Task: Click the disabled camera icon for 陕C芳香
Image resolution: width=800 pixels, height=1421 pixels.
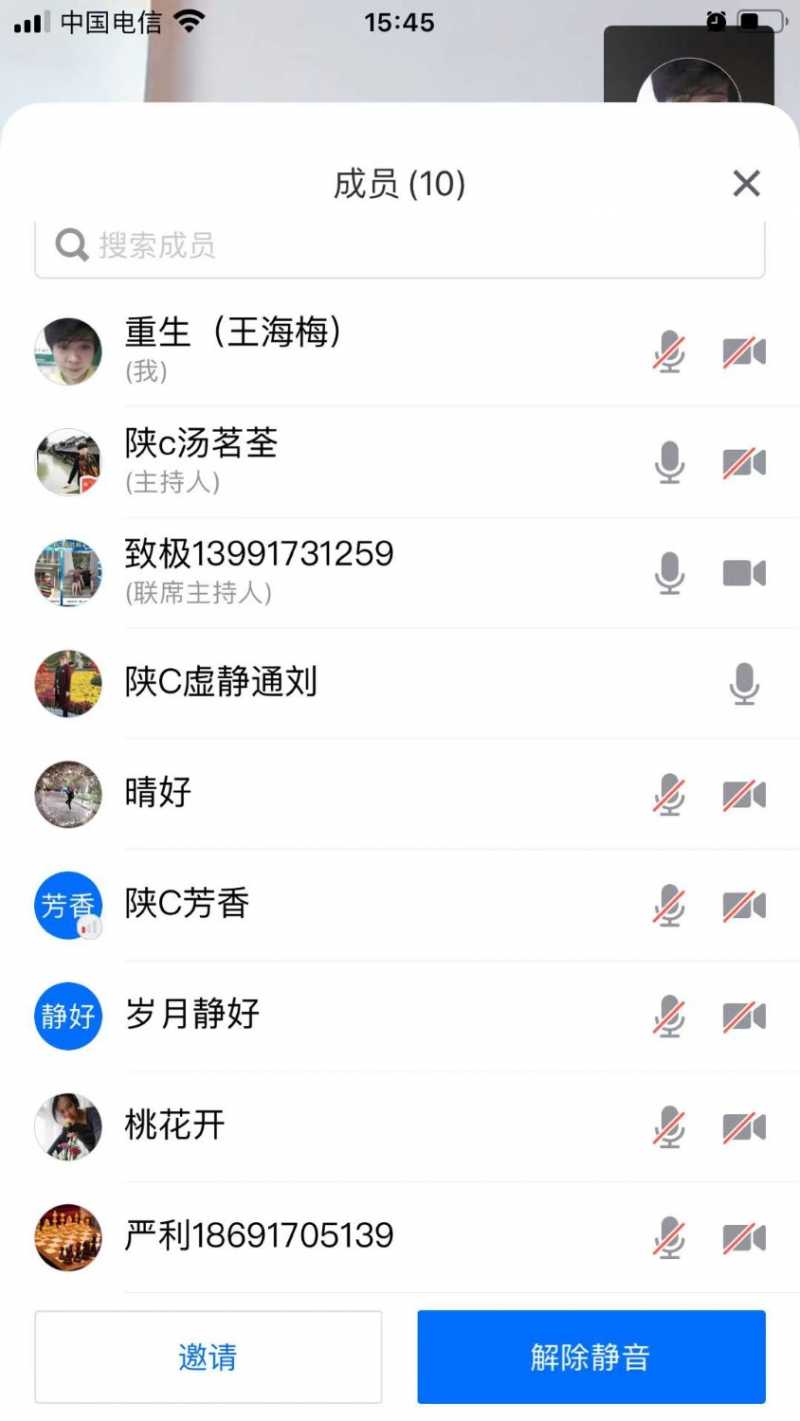Action: coord(744,904)
